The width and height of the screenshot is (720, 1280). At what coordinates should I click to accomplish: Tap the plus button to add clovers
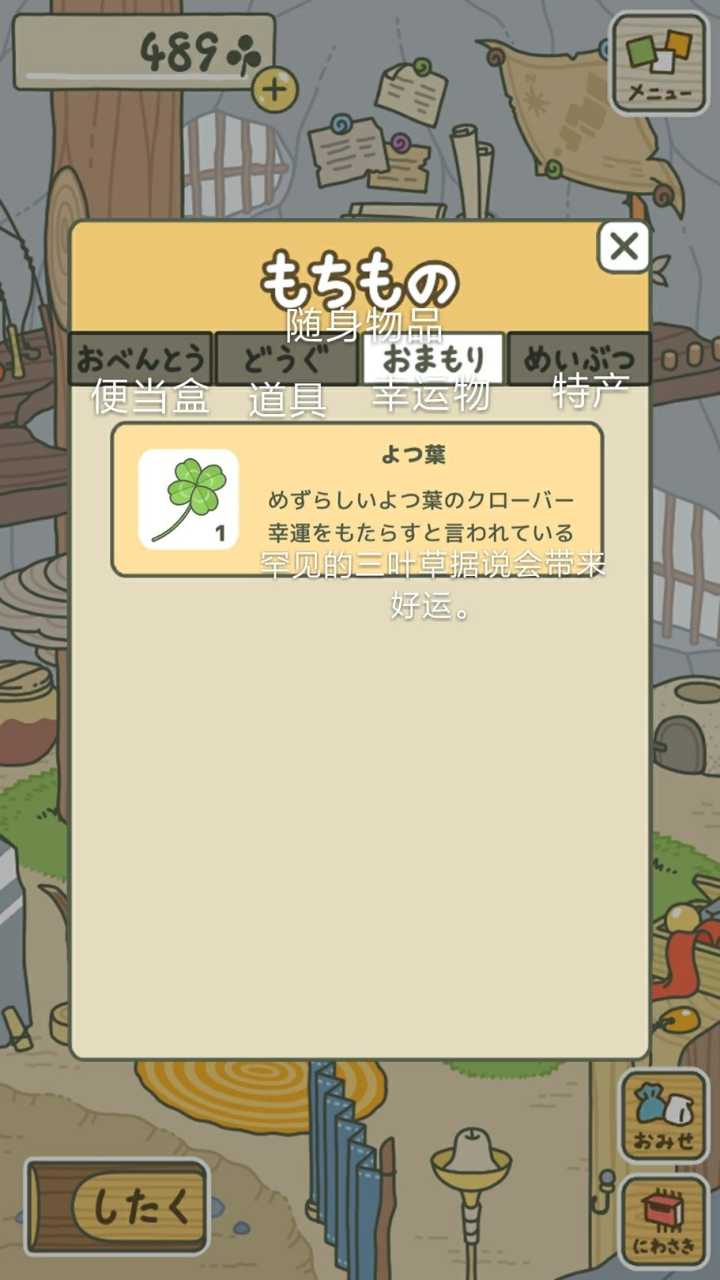click(x=274, y=91)
